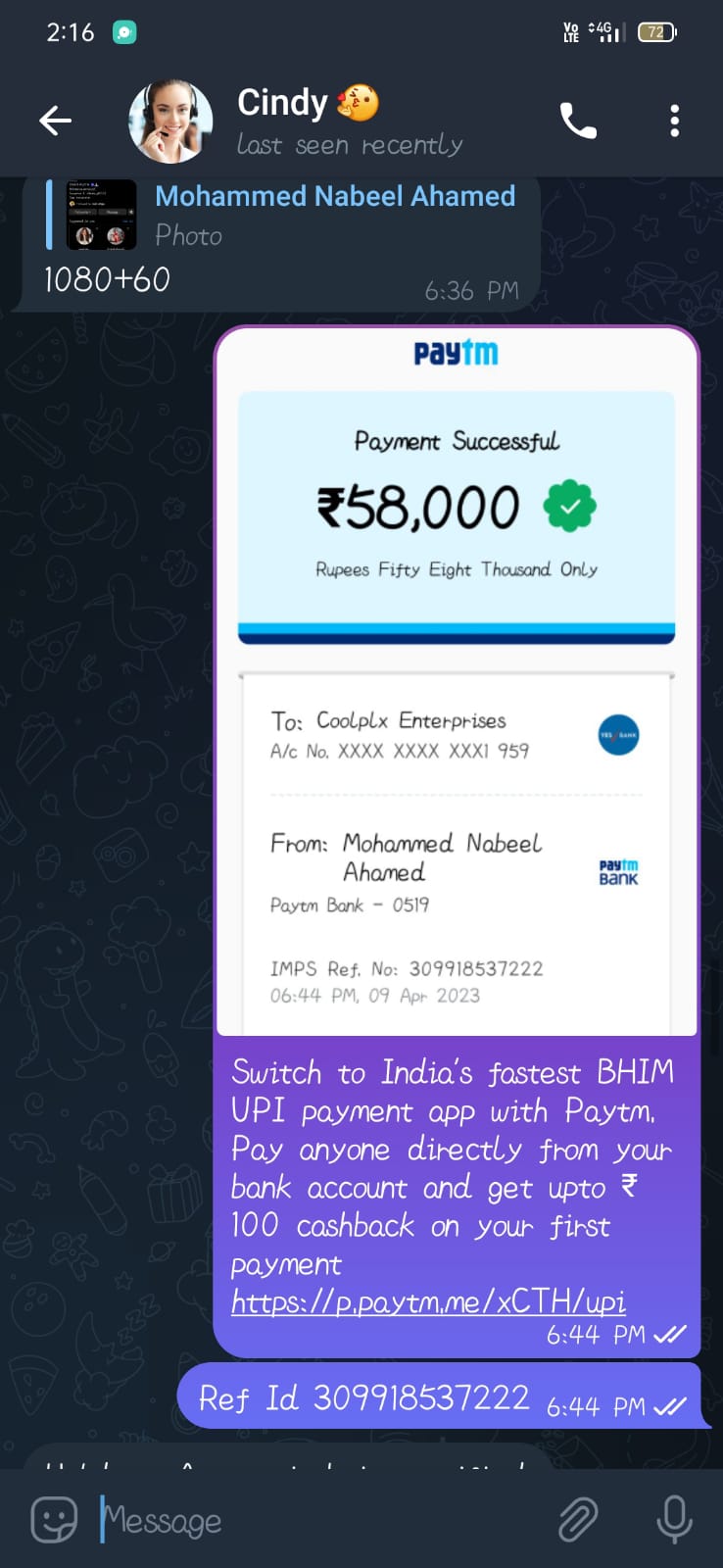
Task: Tap the microphone to record voice
Action: coord(674,1520)
